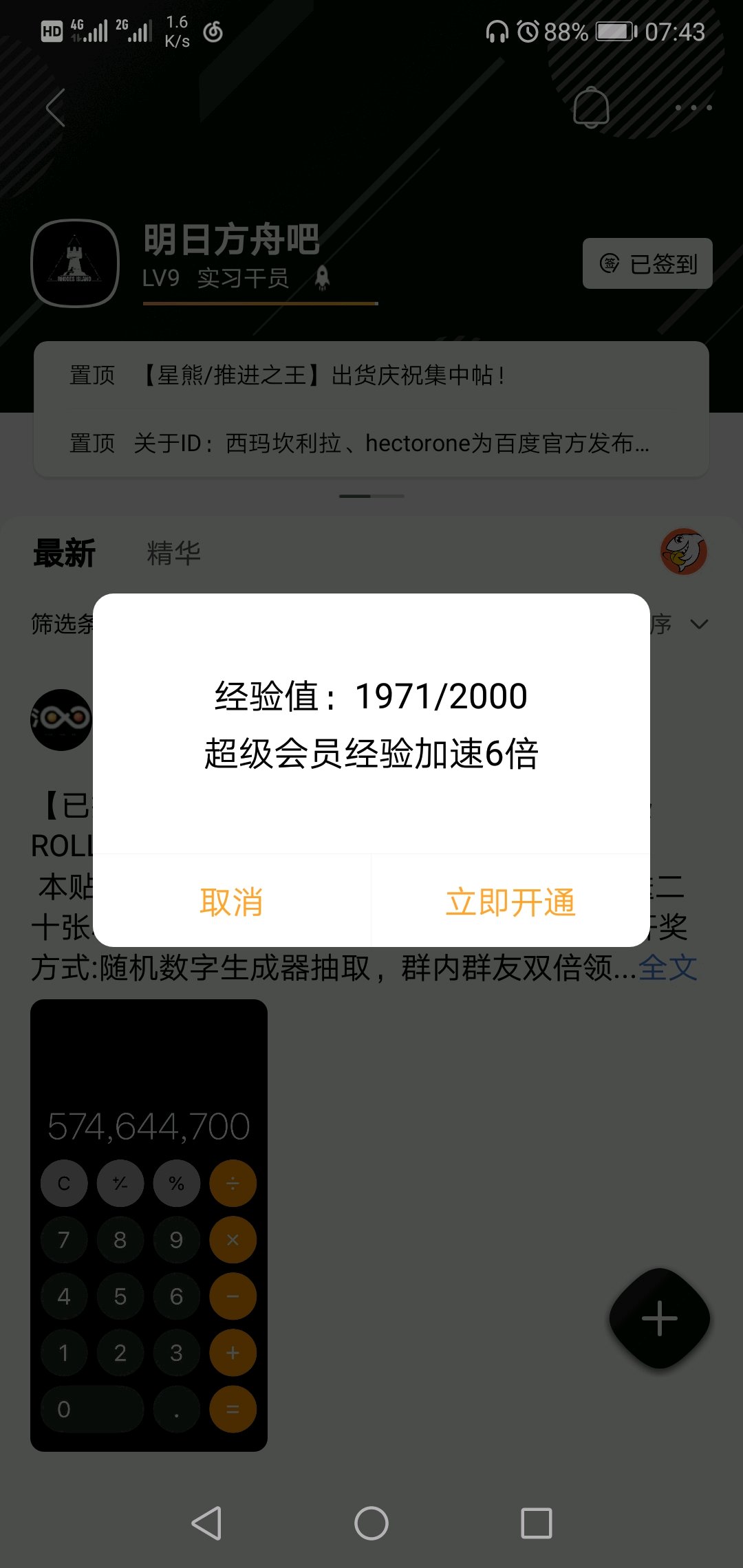Tap 取消 to dismiss the dialog

coord(232,901)
